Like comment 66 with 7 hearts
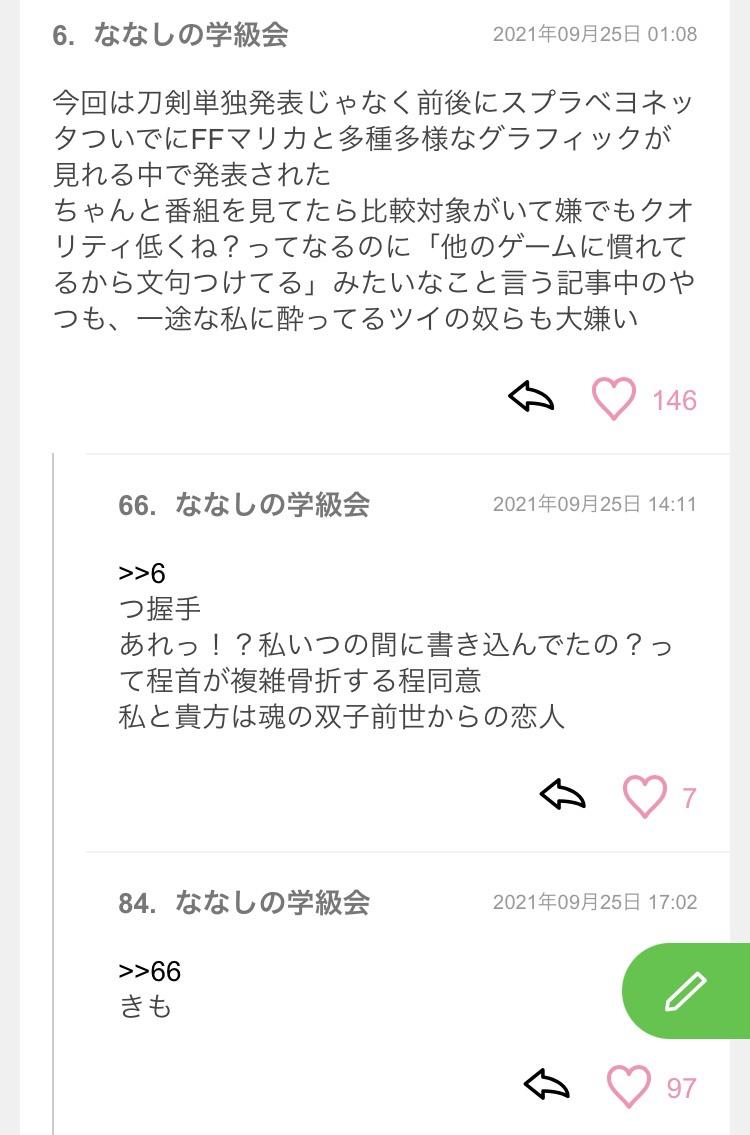This screenshot has height=1135, width=750. [644, 797]
